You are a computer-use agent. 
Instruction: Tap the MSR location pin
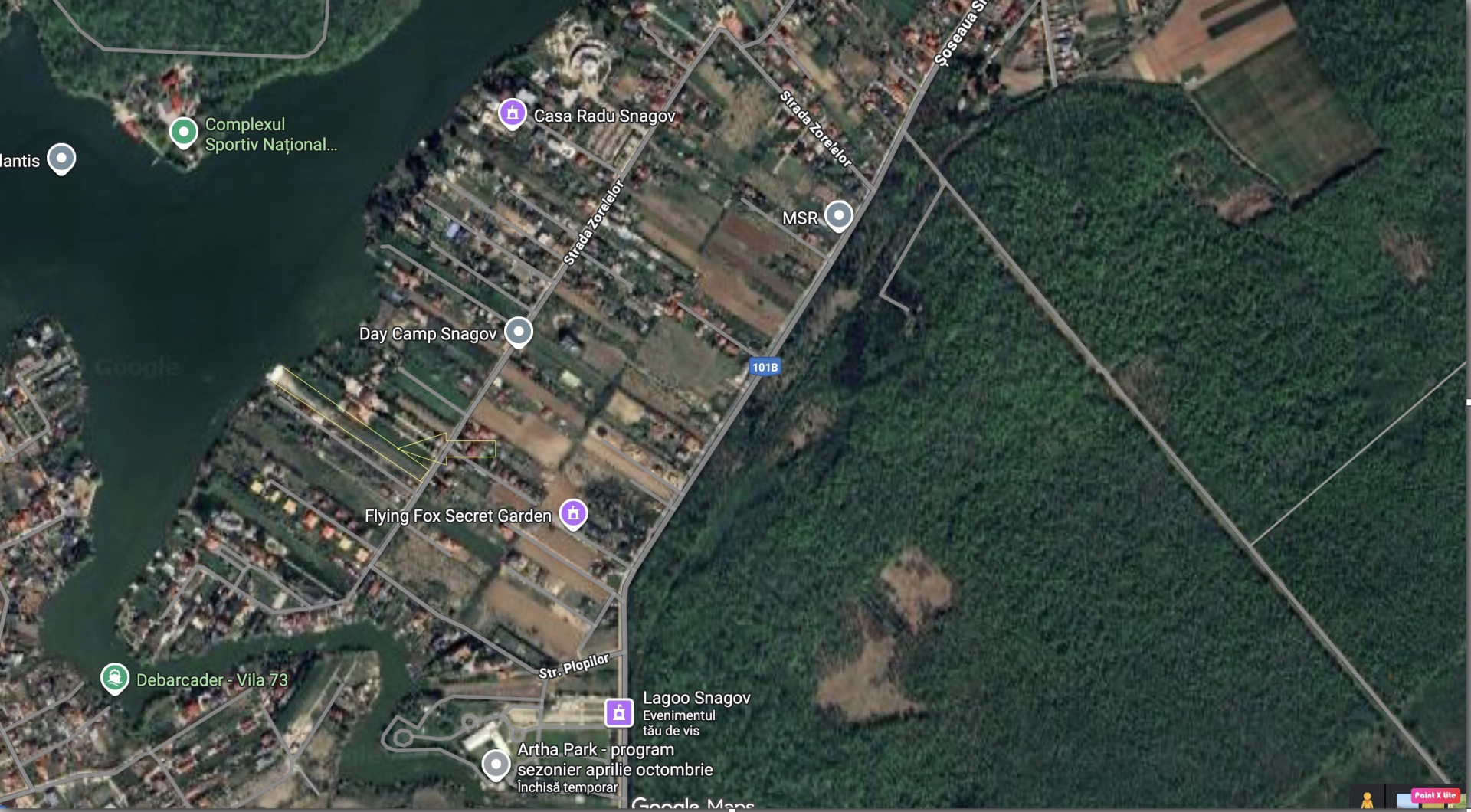pos(839,215)
